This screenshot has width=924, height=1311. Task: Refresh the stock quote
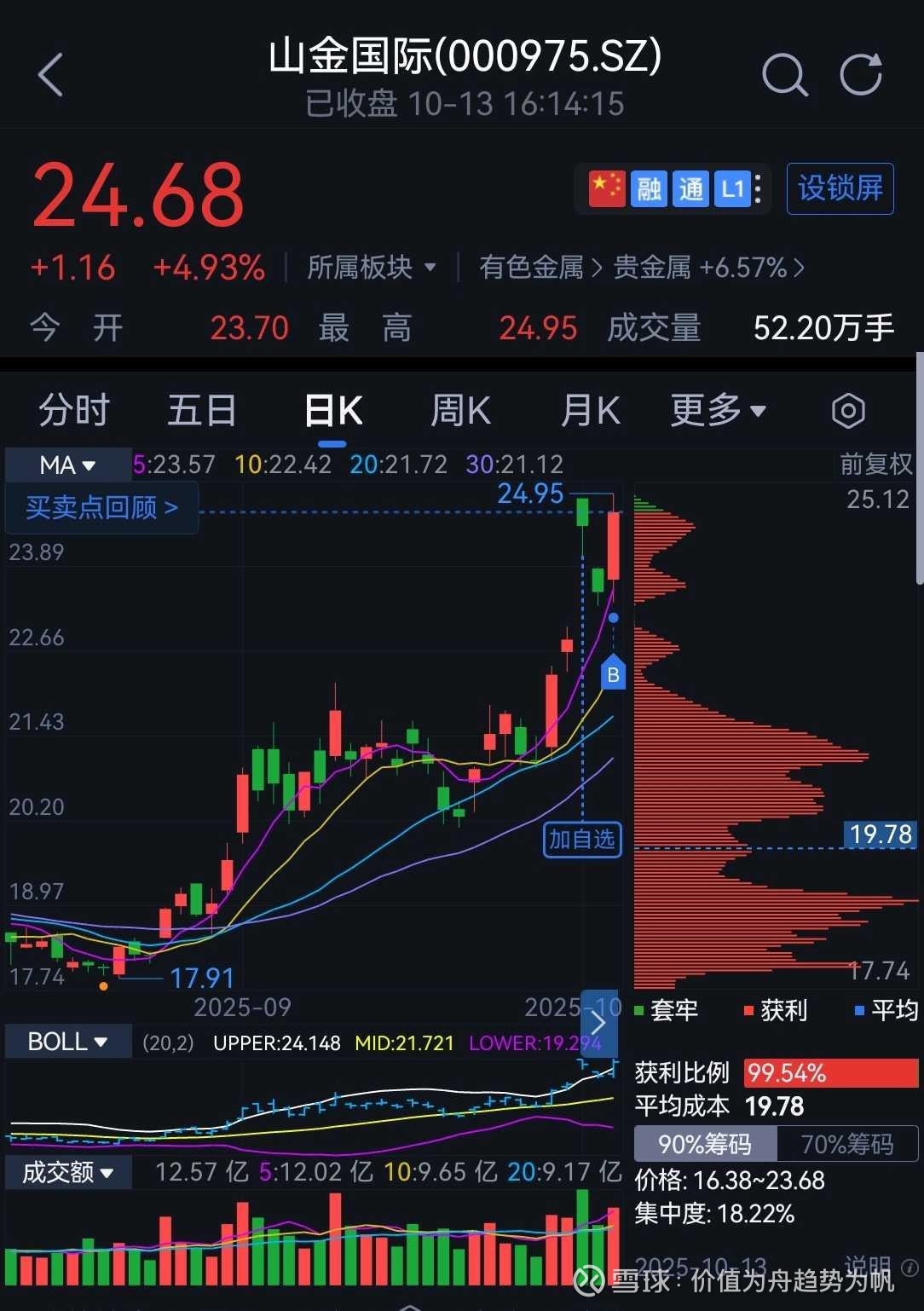point(860,75)
